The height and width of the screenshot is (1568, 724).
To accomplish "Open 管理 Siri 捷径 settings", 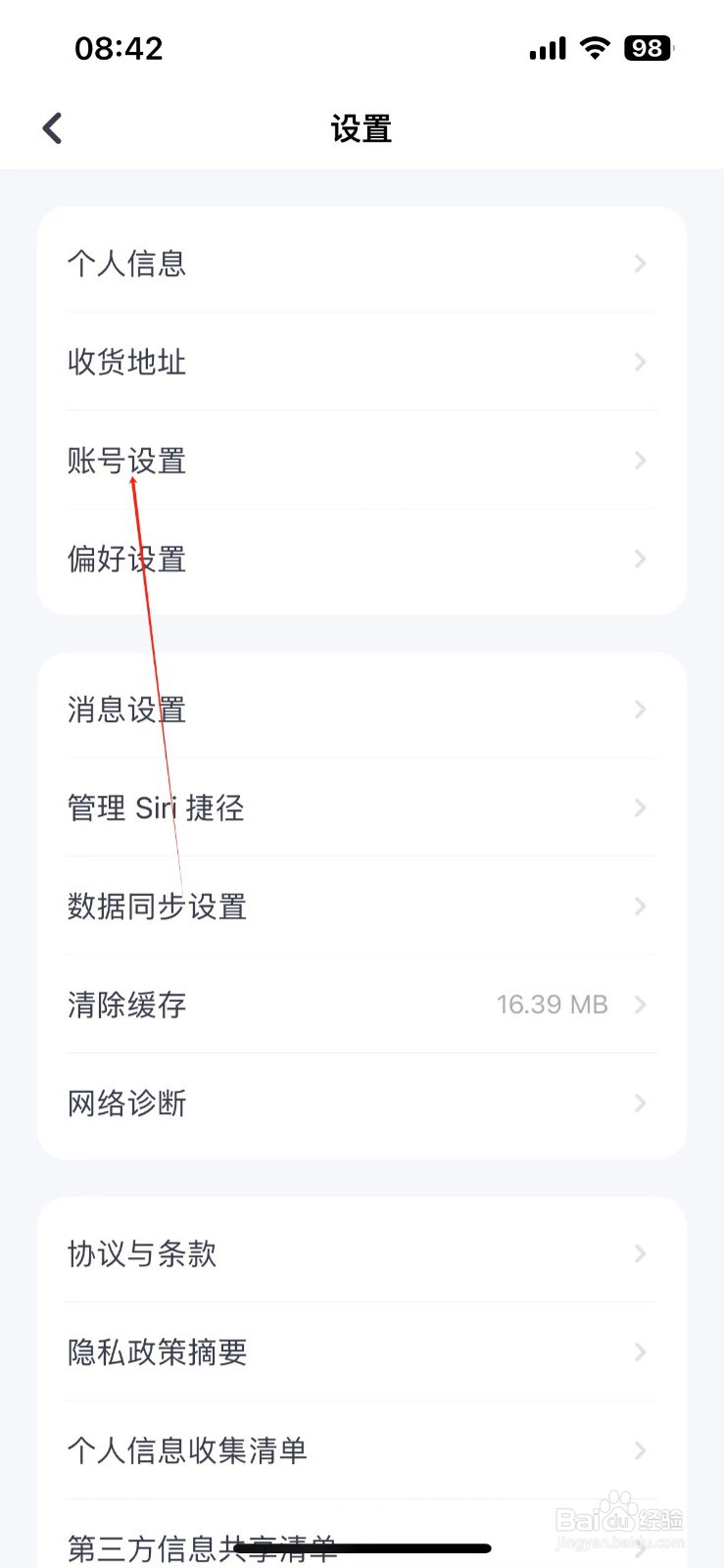I will tap(154, 808).
